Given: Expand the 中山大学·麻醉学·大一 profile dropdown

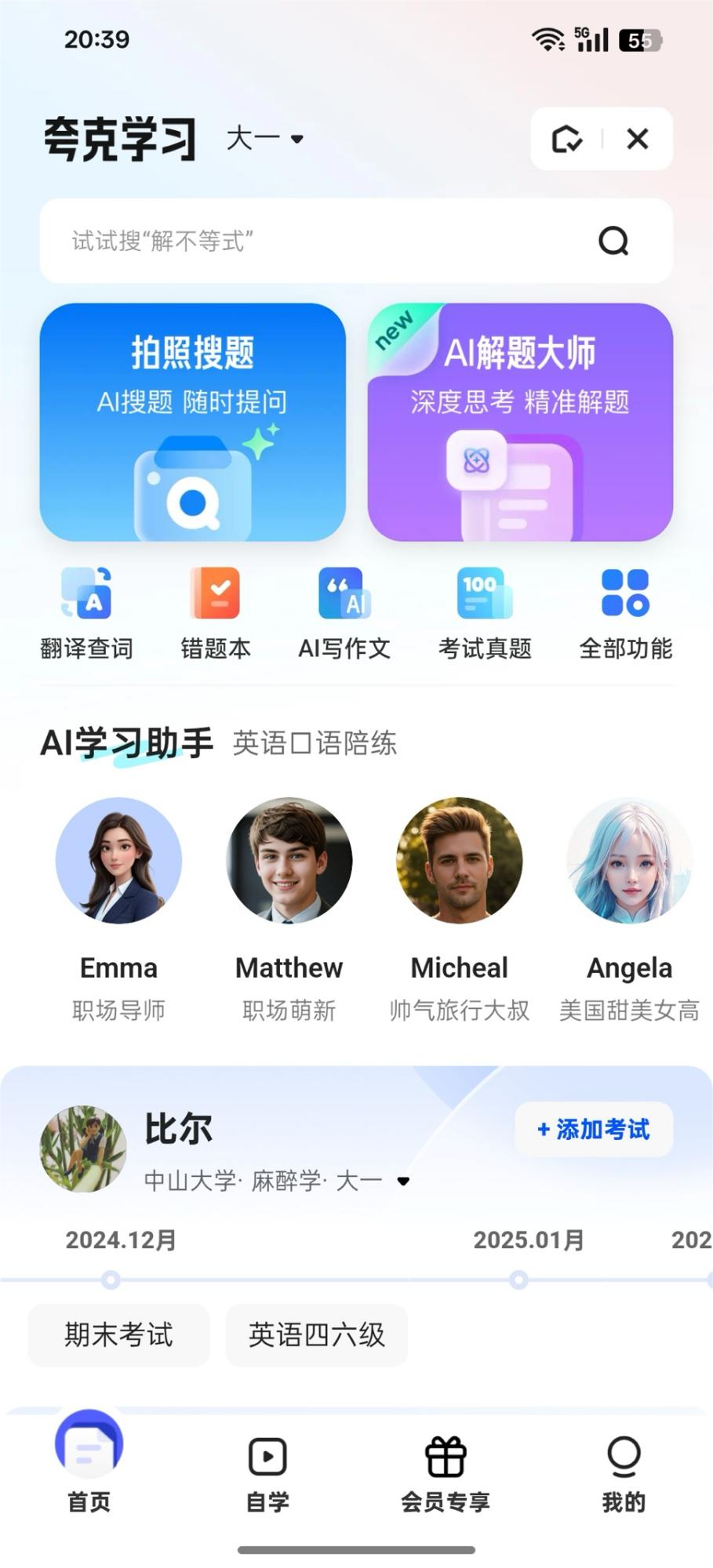Looking at the screenshot, I should point(403,1181).
